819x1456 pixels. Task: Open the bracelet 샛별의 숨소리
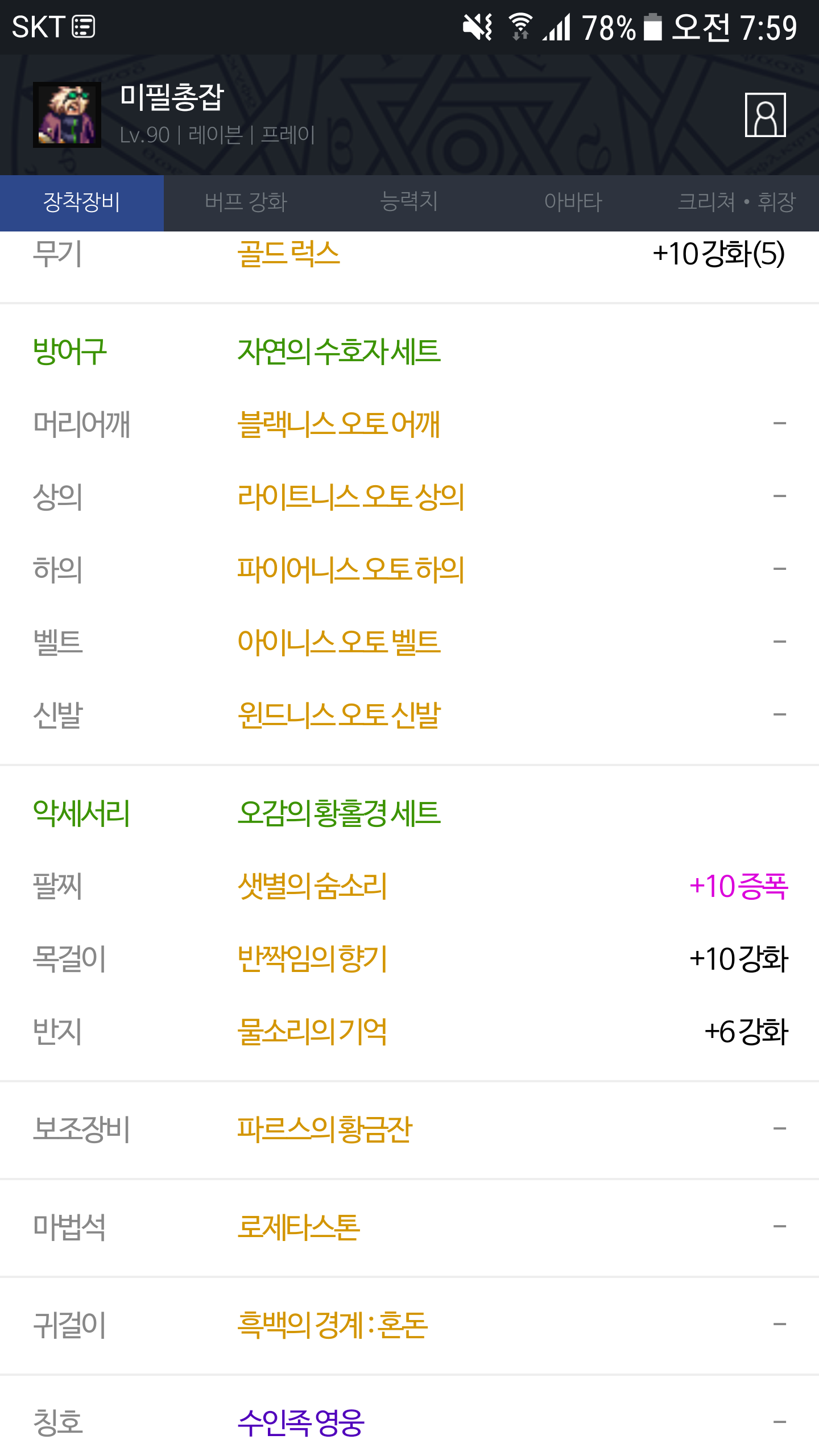click(x=312, y=886)
